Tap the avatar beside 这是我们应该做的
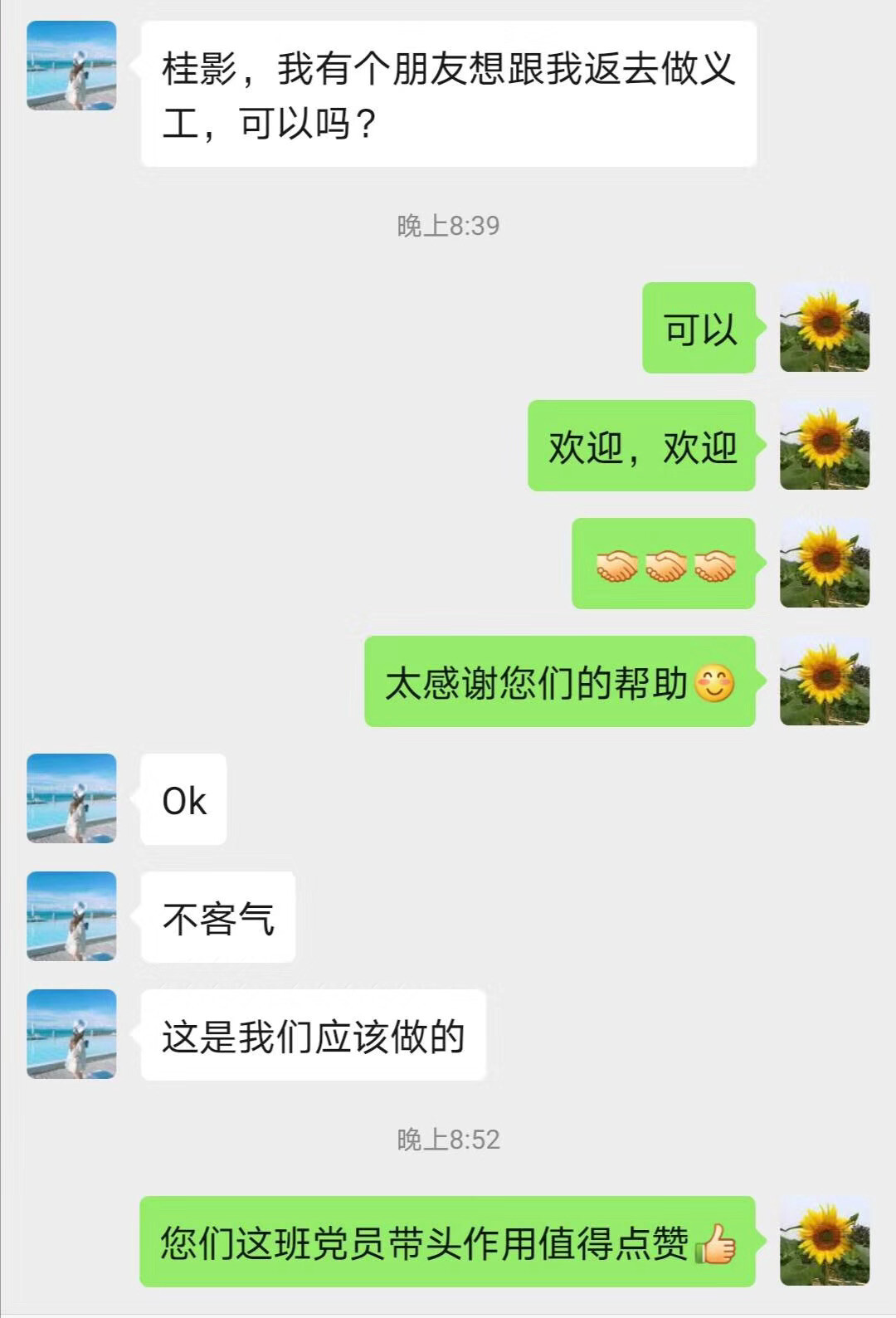This screenshot has height=1318, width=896. click(x=71, y=1034)
